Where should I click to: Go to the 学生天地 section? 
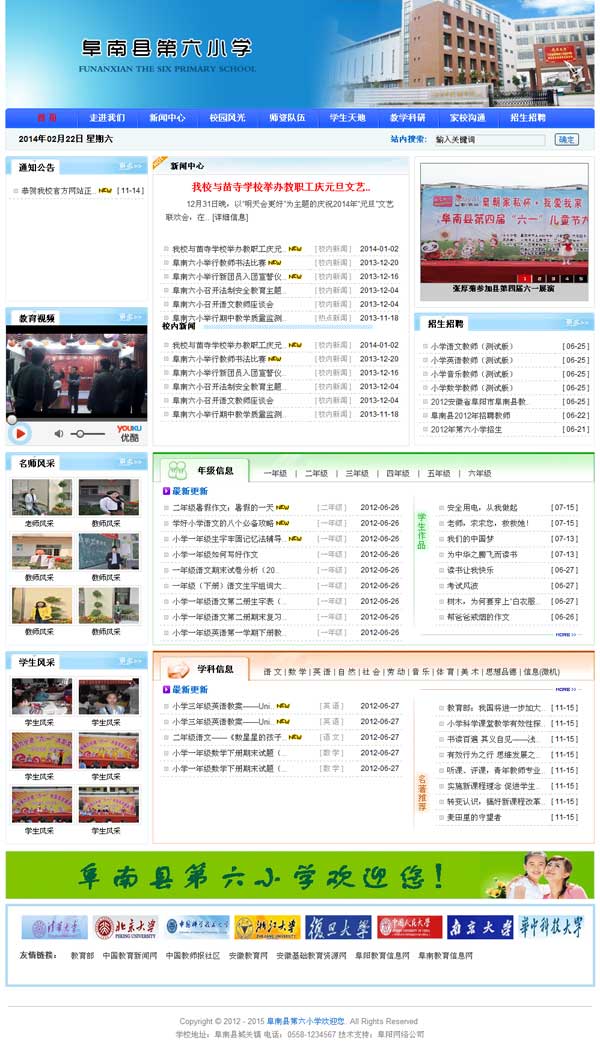tap(348, 118)
